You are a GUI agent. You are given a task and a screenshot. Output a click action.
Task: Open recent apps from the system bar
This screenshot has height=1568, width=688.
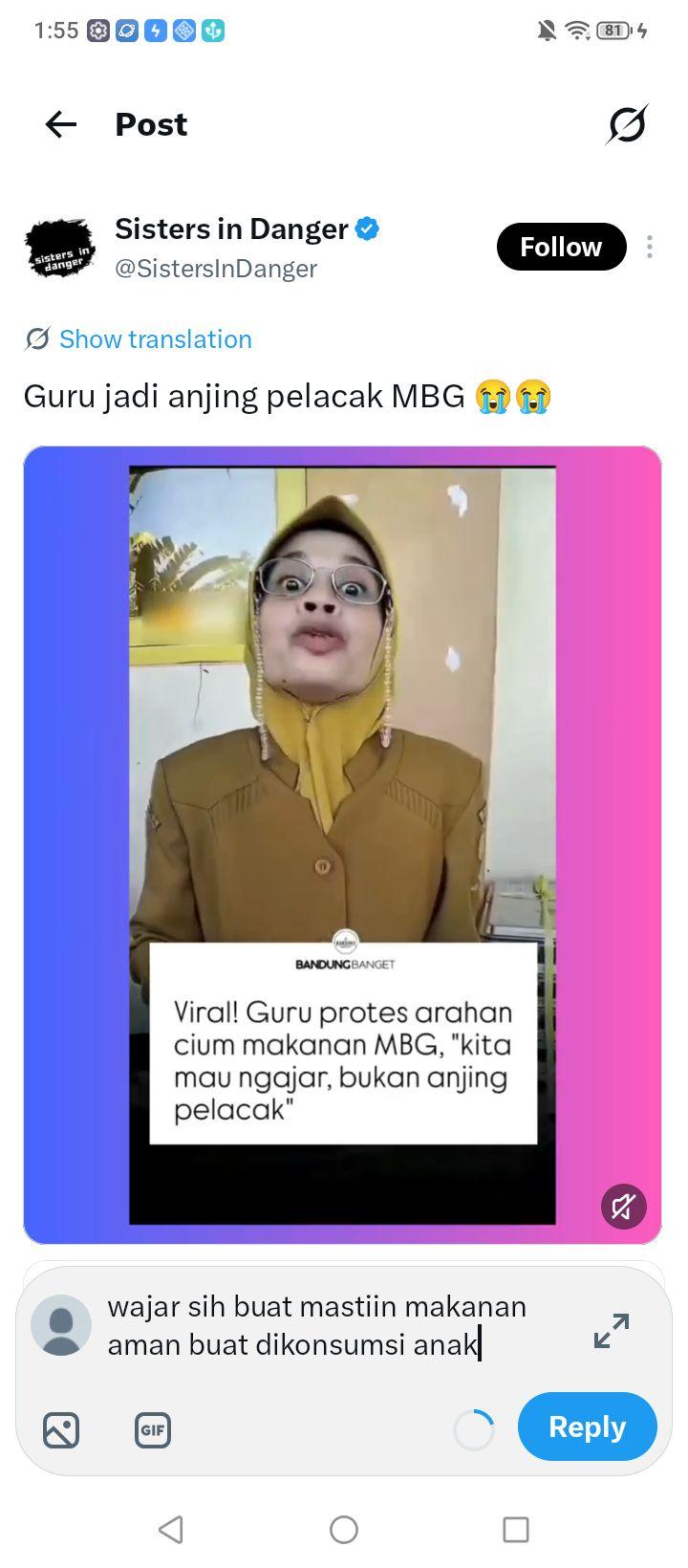(x=516, y=1530)
